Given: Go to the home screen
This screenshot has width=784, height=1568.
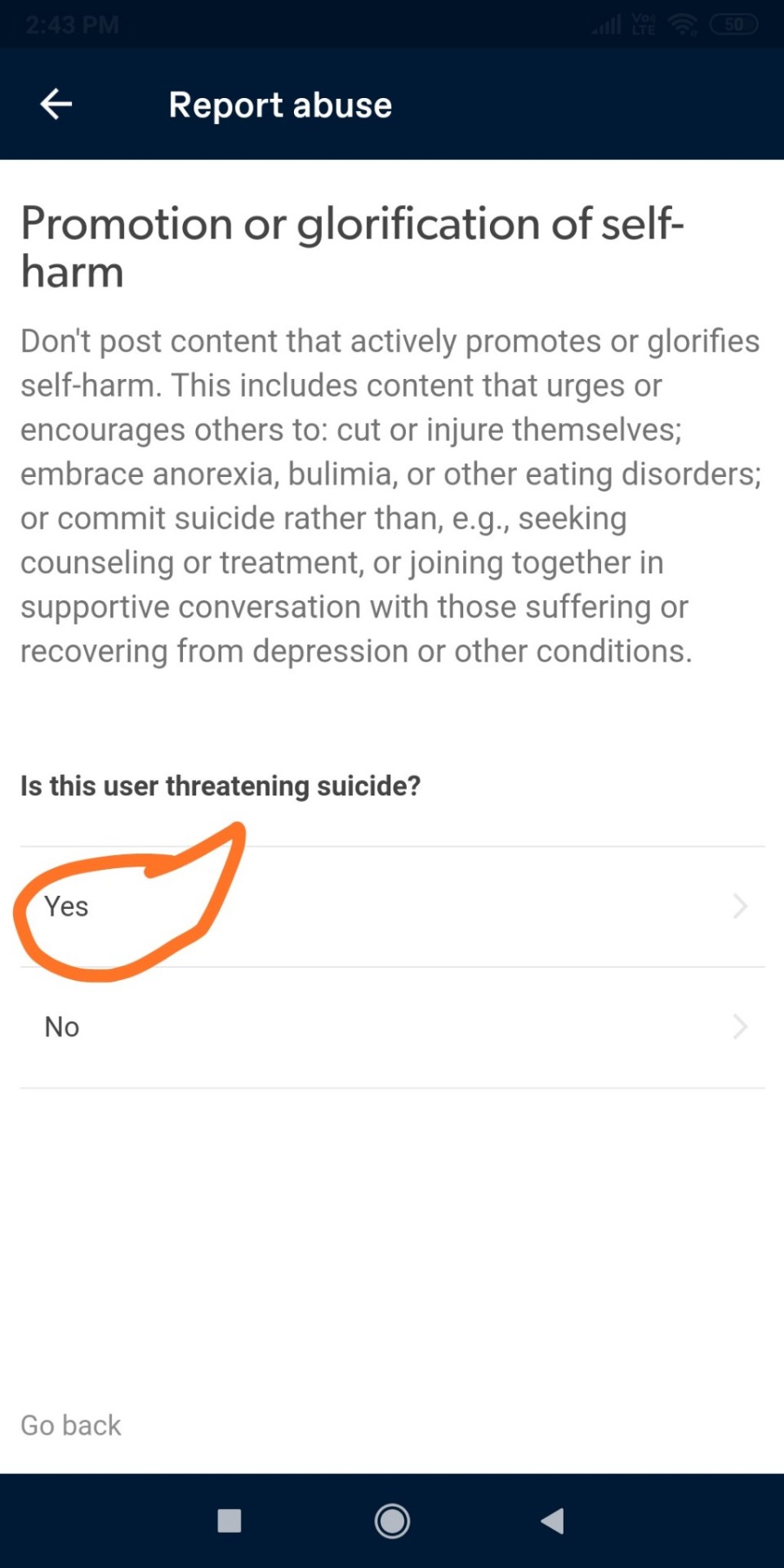Looking at the screenshot, I should 392,1521.
